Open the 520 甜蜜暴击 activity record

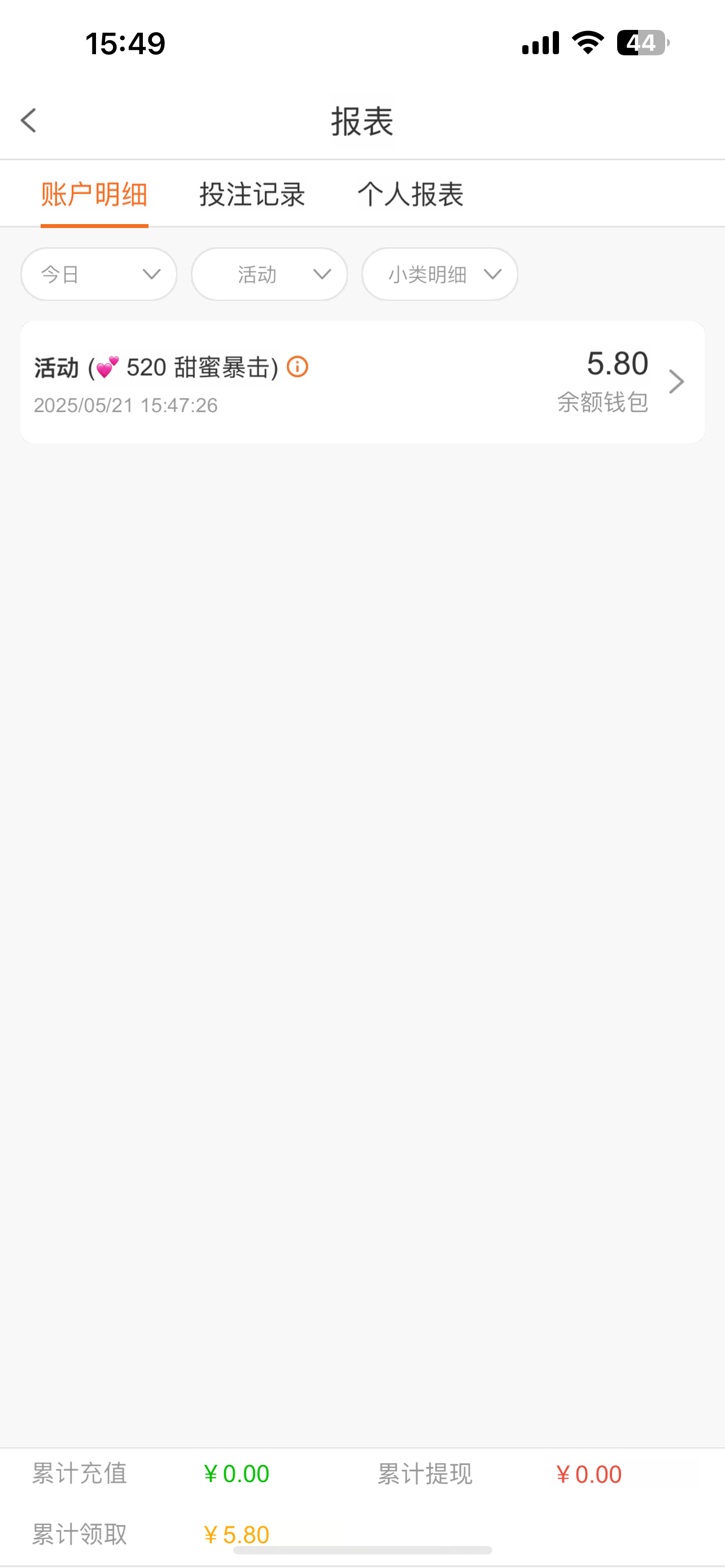click(x=675, y=382)
